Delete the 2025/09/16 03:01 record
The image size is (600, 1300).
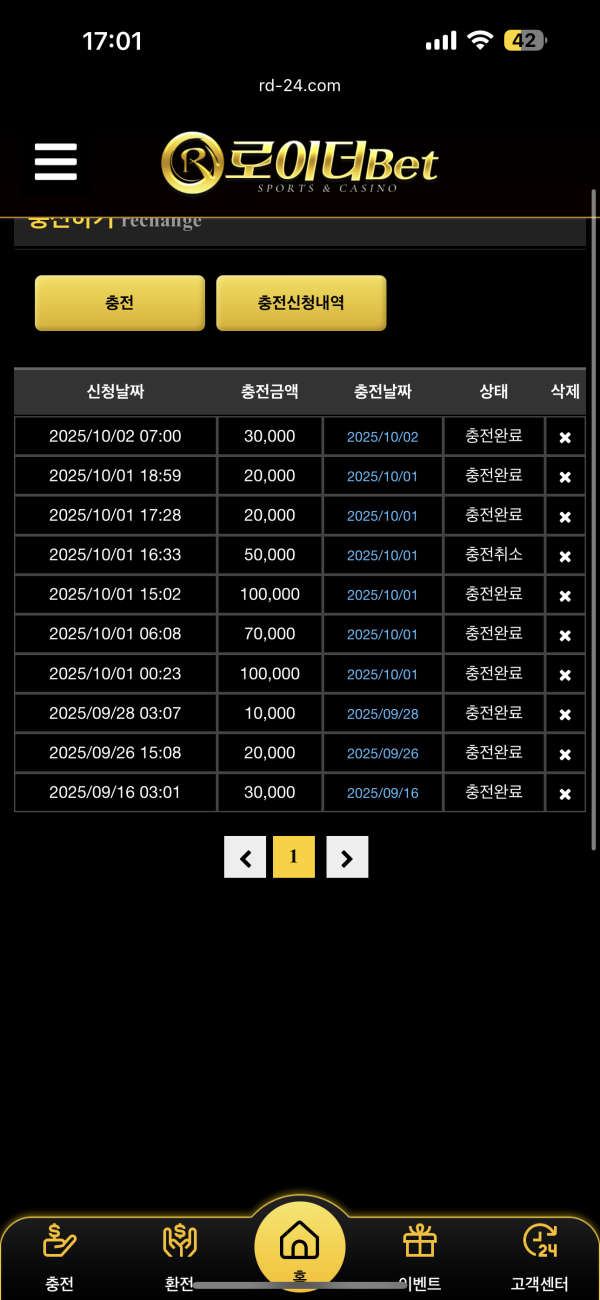(565, 793)
